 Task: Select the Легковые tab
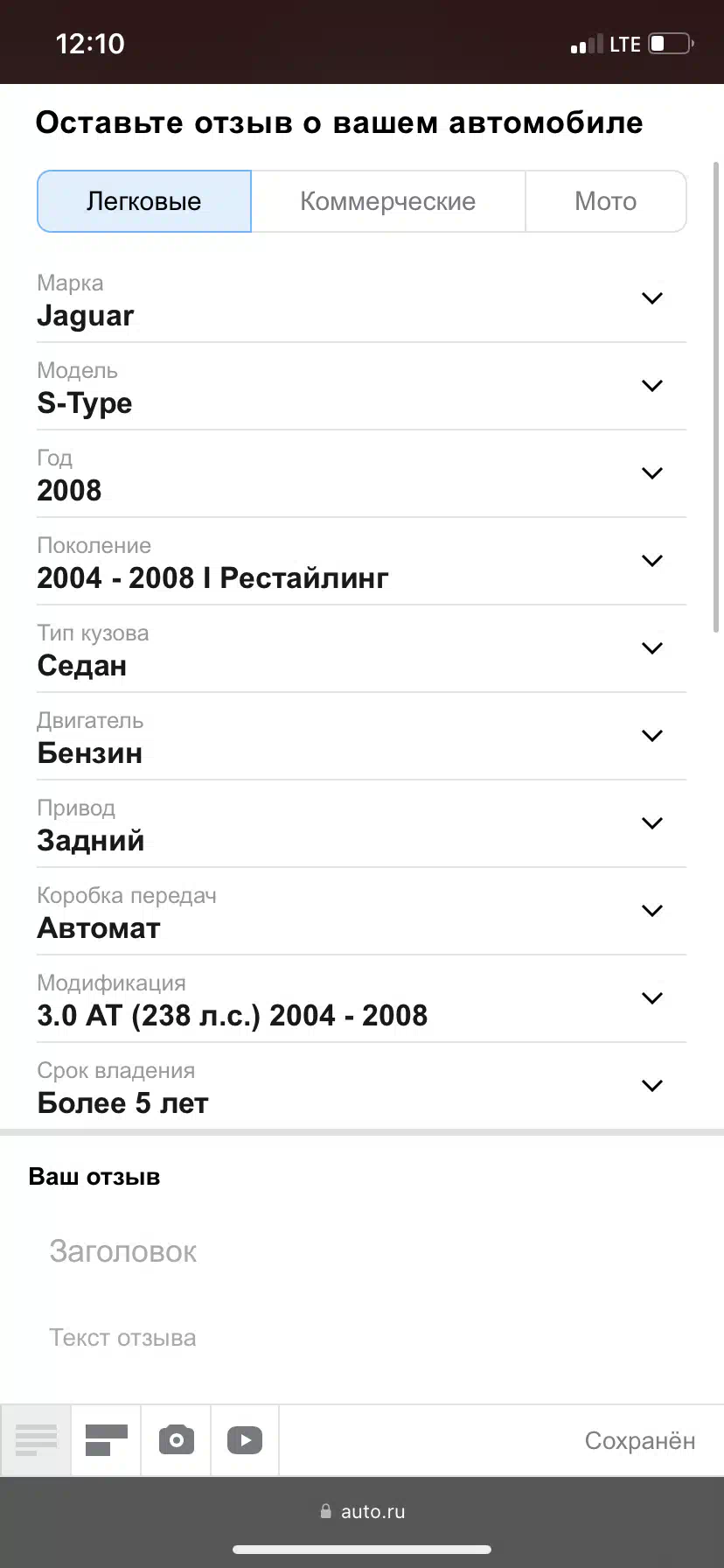point(144,201)
